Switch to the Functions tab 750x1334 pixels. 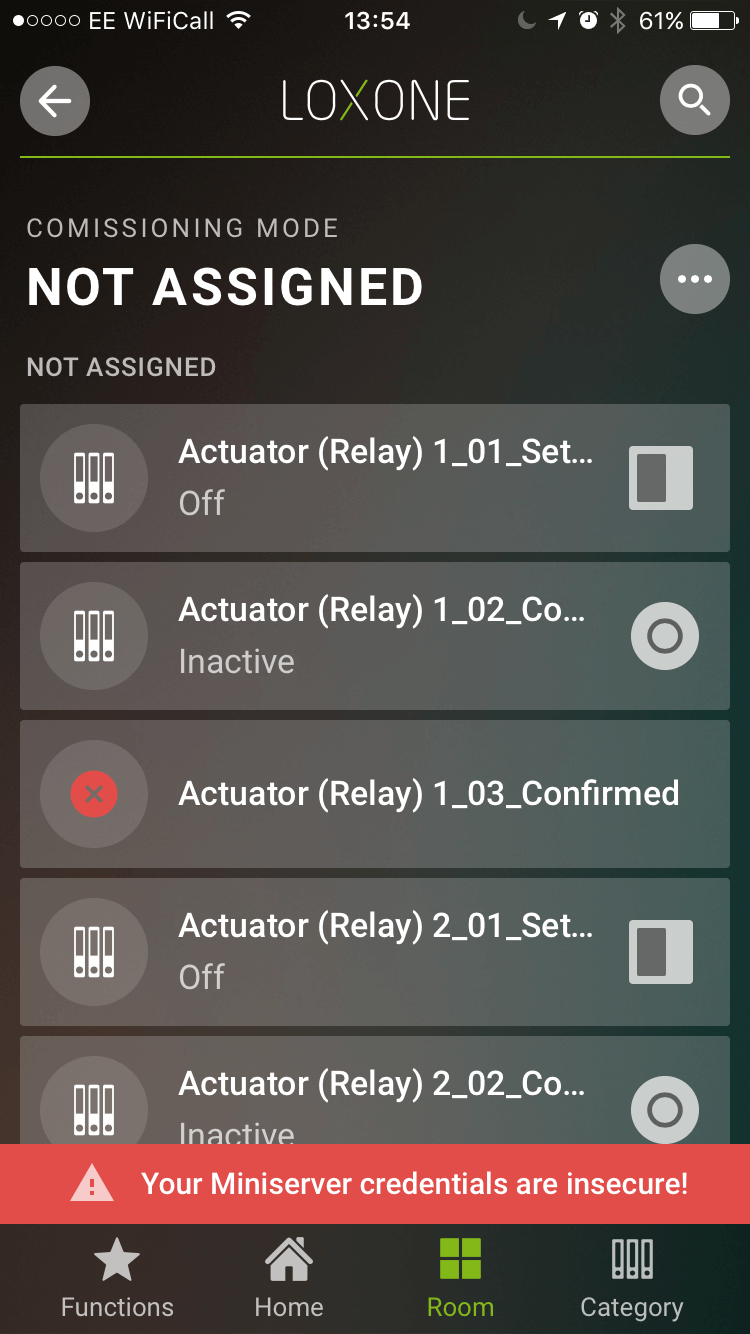(x=117, y=1279)
